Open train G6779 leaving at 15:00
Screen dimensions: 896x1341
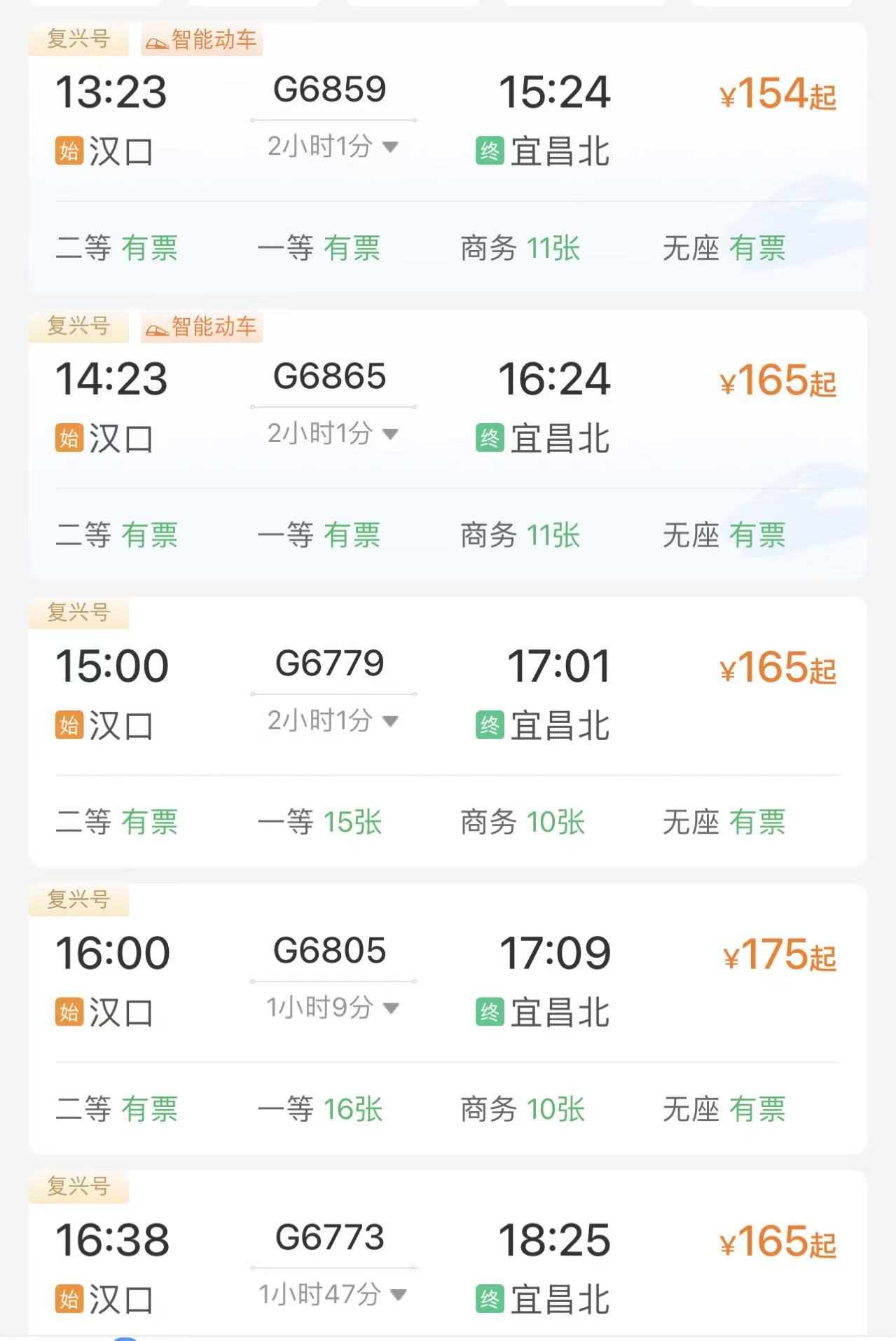329,663
